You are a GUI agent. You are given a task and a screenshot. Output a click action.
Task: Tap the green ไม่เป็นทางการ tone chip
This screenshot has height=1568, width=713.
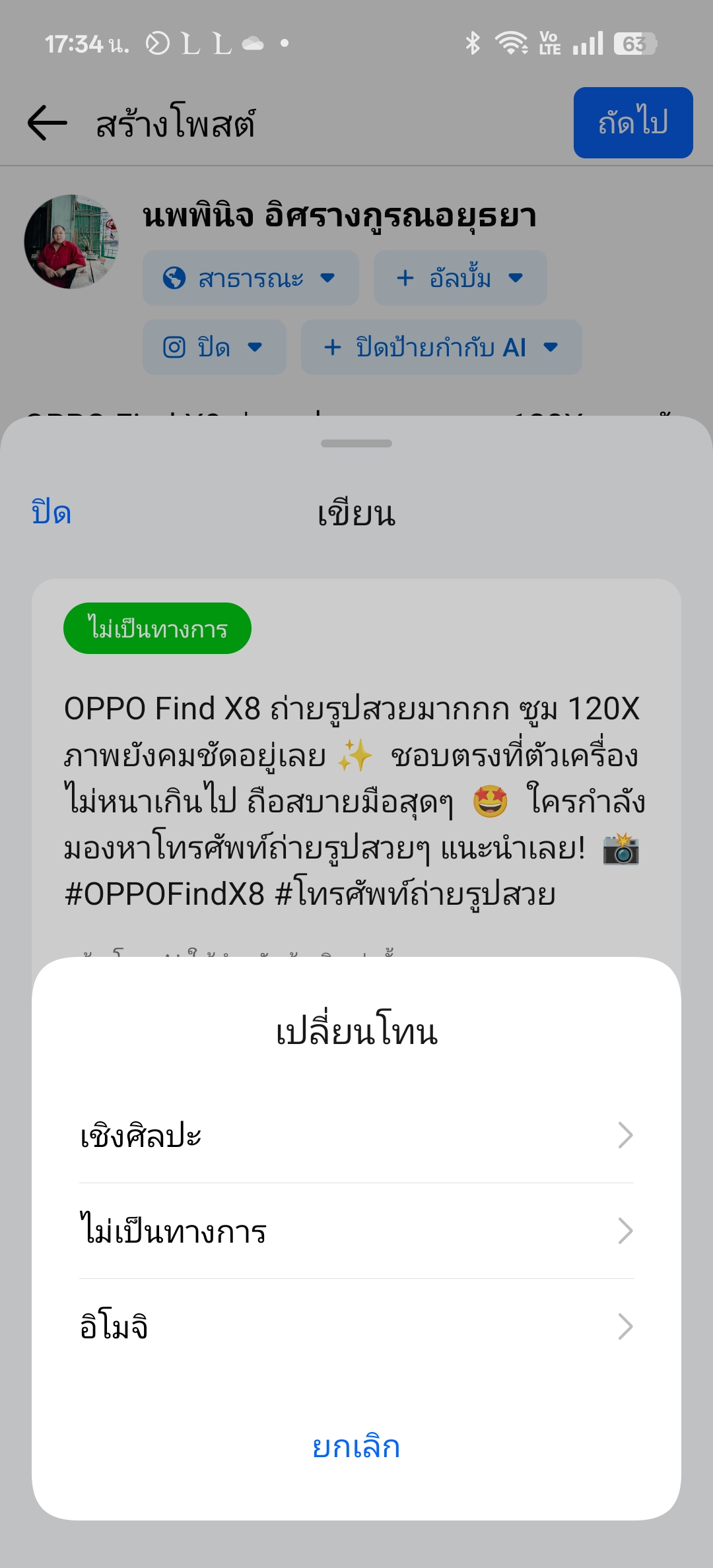tap(157, 628)
